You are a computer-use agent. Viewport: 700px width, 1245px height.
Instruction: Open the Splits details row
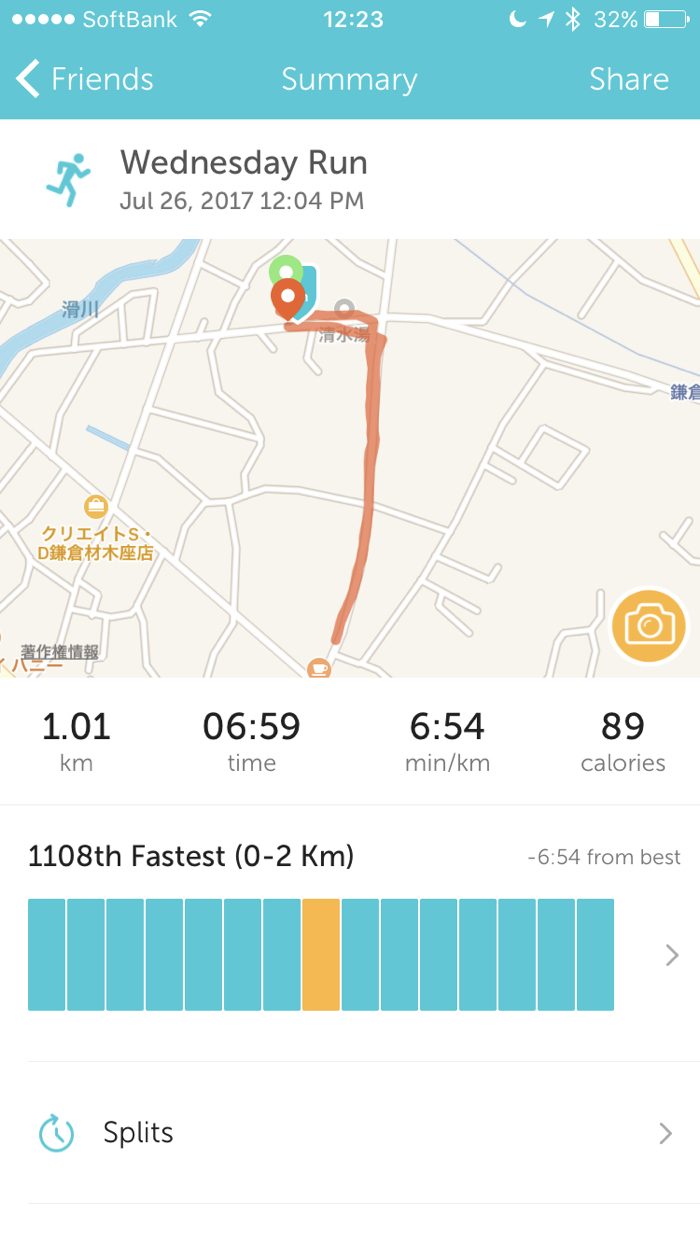pos(350,1133)
